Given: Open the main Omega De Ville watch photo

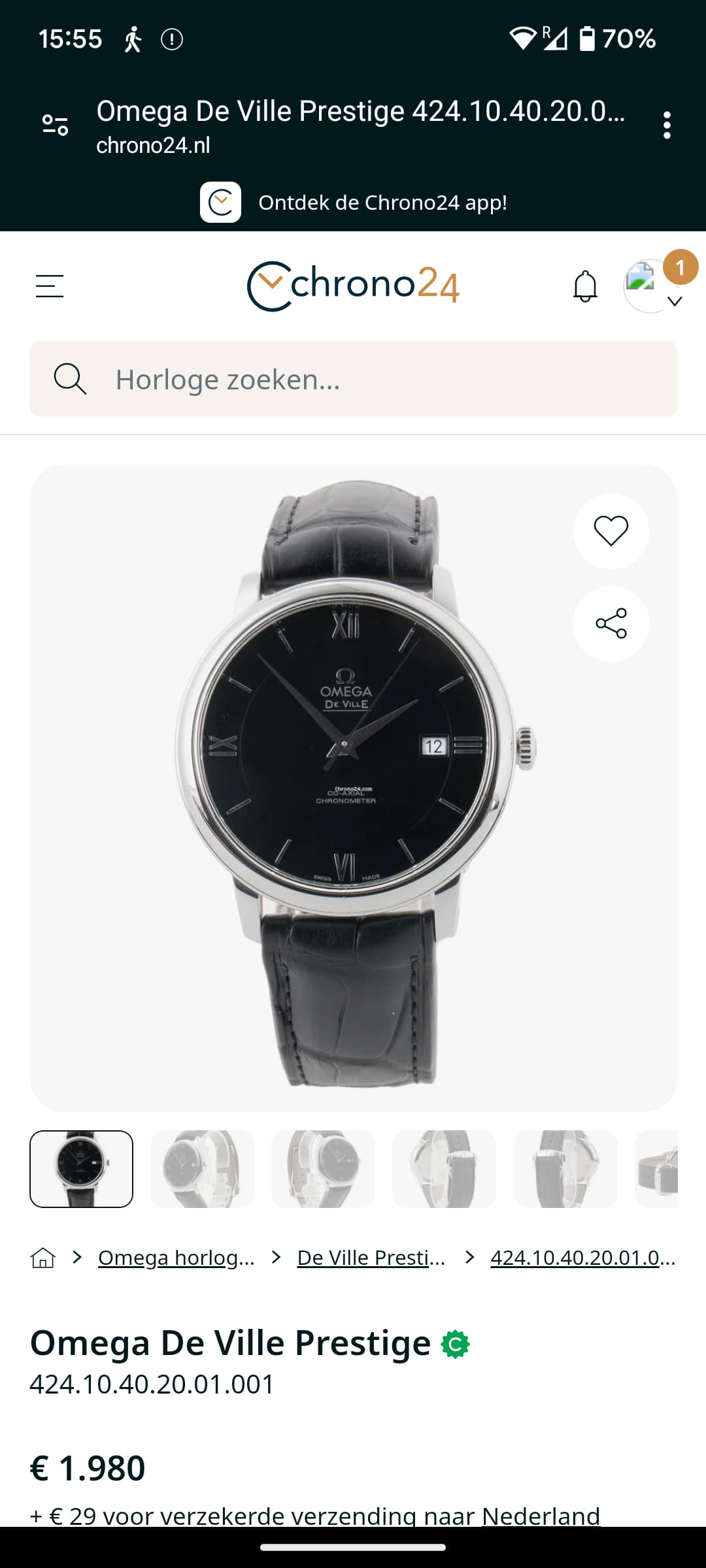Looking at the screenshot, I should click(353, 788).
